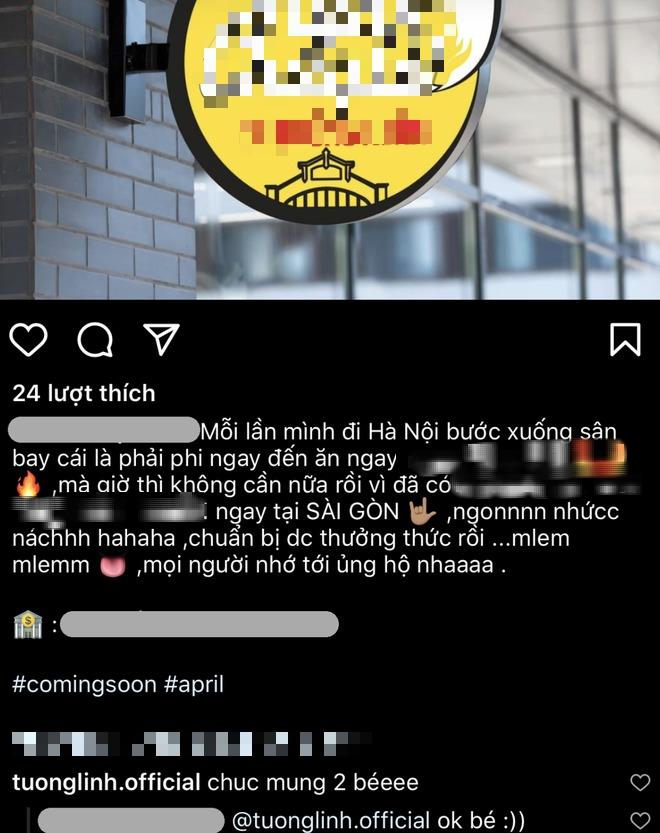View the 24 lượt thích likes list
660x833 pixels.
(x=84, y=393)
